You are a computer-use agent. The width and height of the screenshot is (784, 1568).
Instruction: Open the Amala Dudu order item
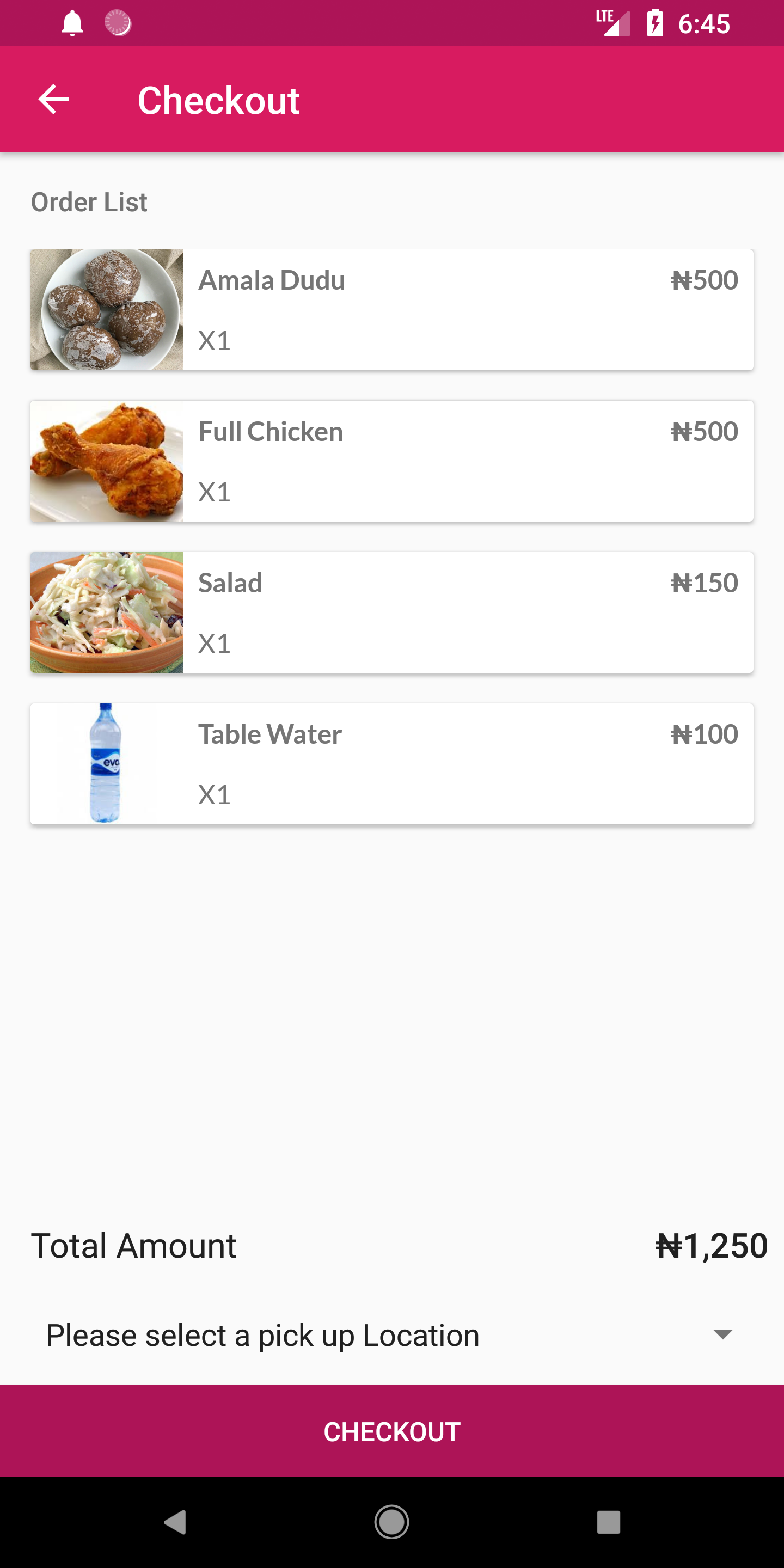click(x=391, y=309)
